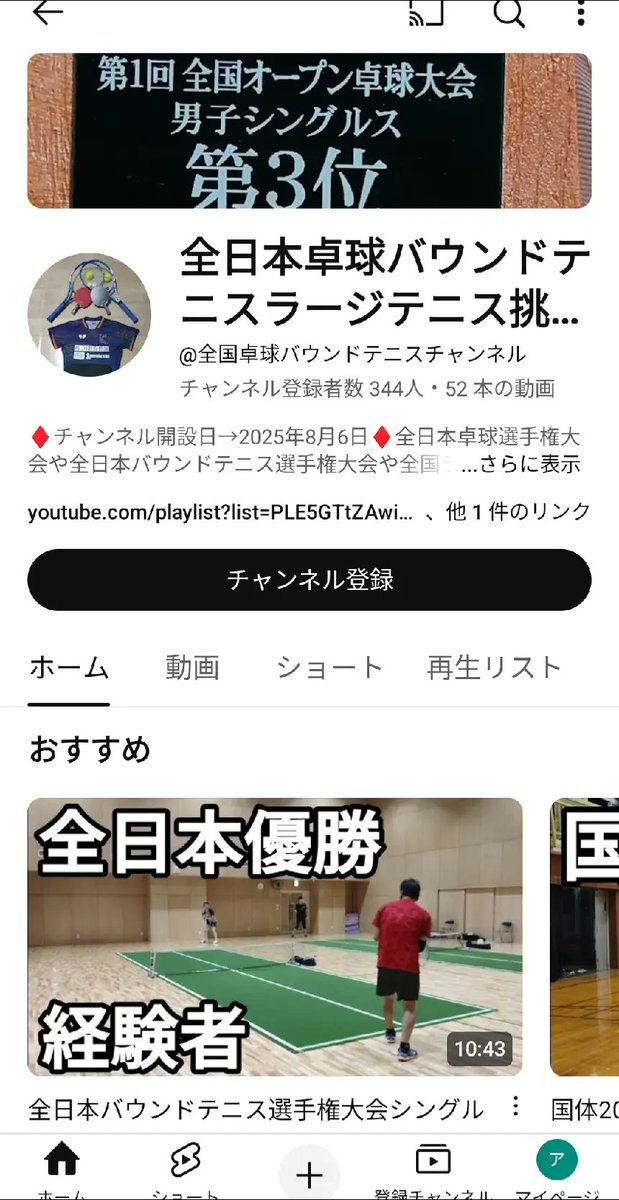Switch to the ショート tab
The width and height of the screenshot is (619, 1200).
click(329, 667)
